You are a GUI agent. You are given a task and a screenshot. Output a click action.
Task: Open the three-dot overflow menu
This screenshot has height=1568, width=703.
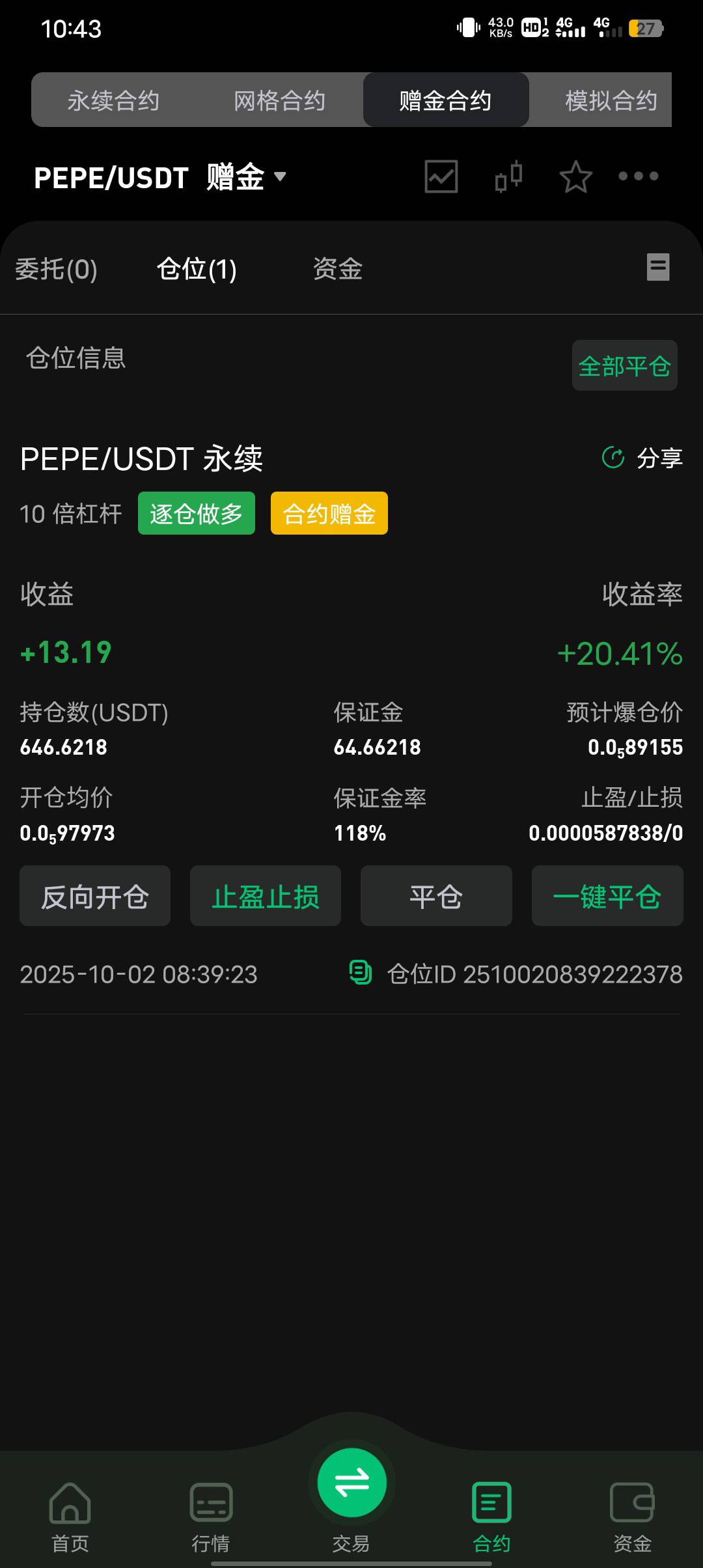coord(639,176)
